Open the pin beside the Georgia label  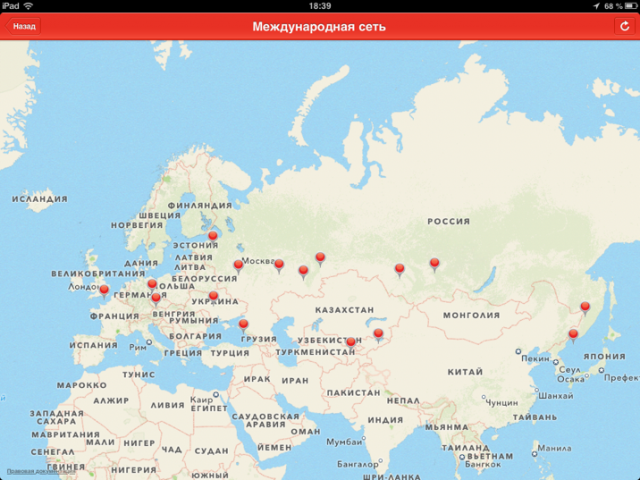point(243,324)
